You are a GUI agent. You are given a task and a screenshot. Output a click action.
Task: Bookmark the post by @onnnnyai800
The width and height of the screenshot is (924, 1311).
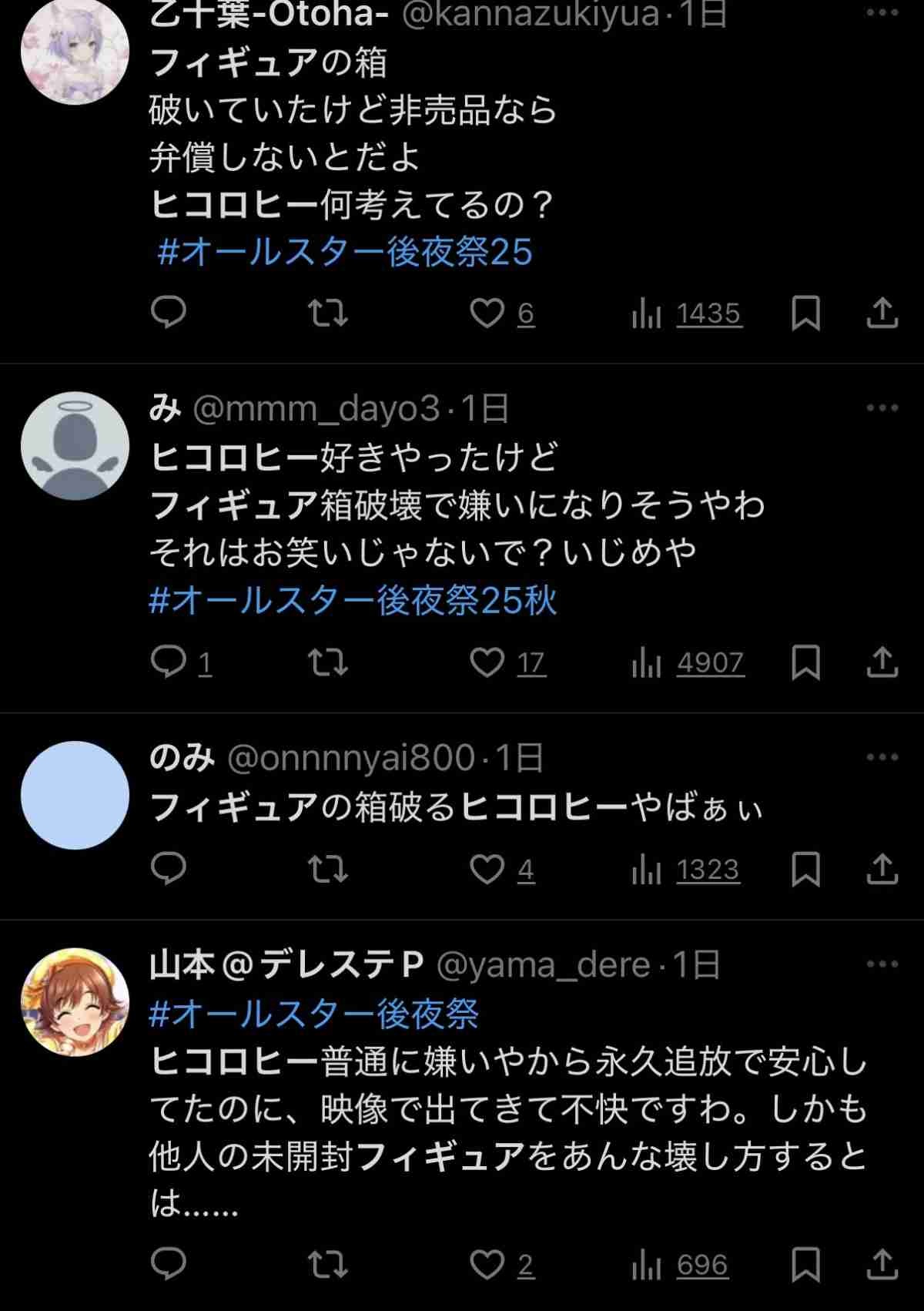[x=805, y=869]
